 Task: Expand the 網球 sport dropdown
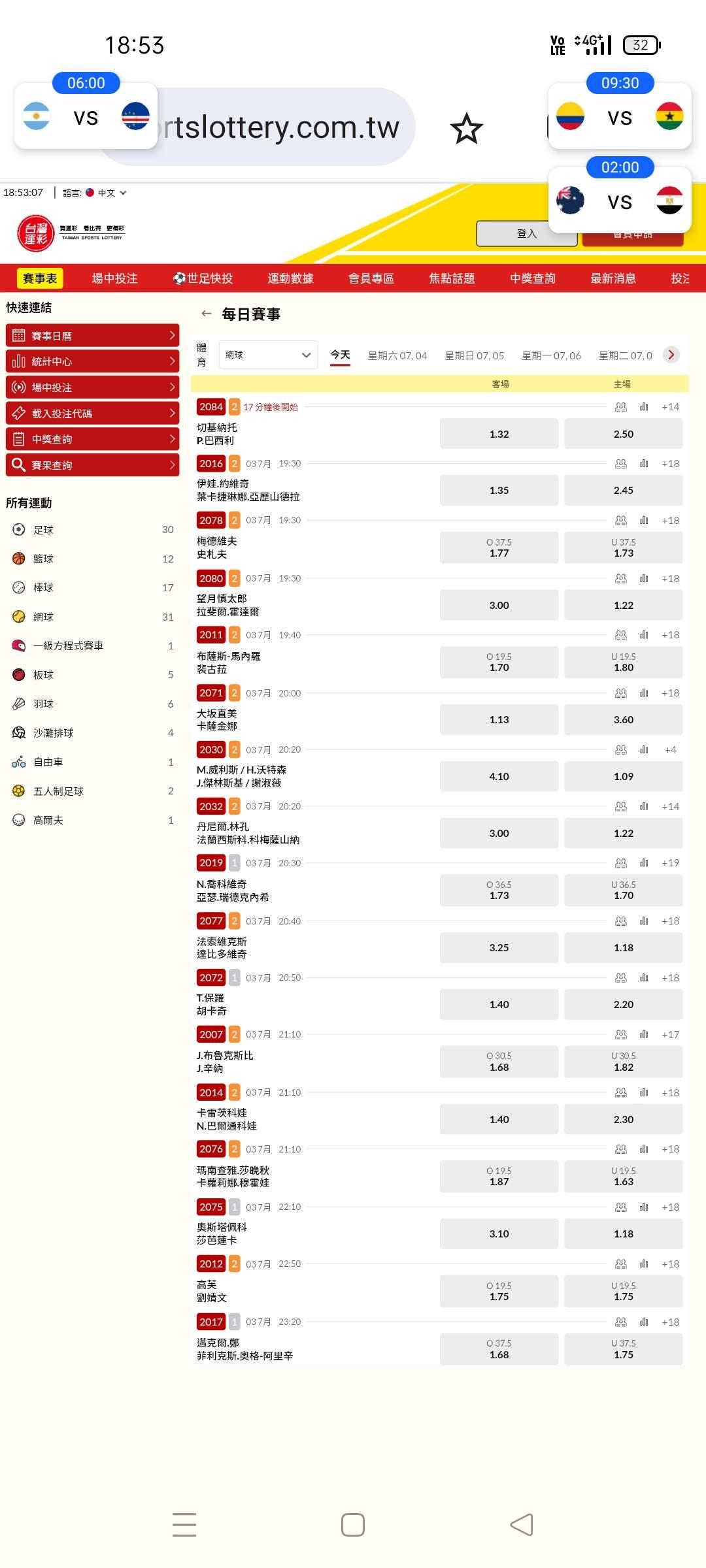pyautogui.click(x=268, y=355)
